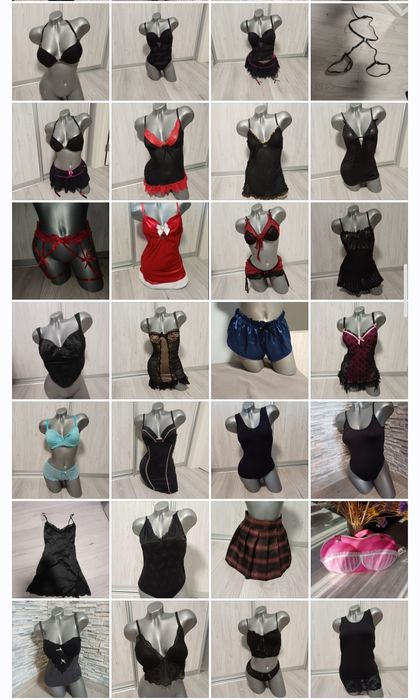The width and height of the screenshot is (420, 700).
Task: View the black strap harness lying on floor
Action: coord(359,52)
